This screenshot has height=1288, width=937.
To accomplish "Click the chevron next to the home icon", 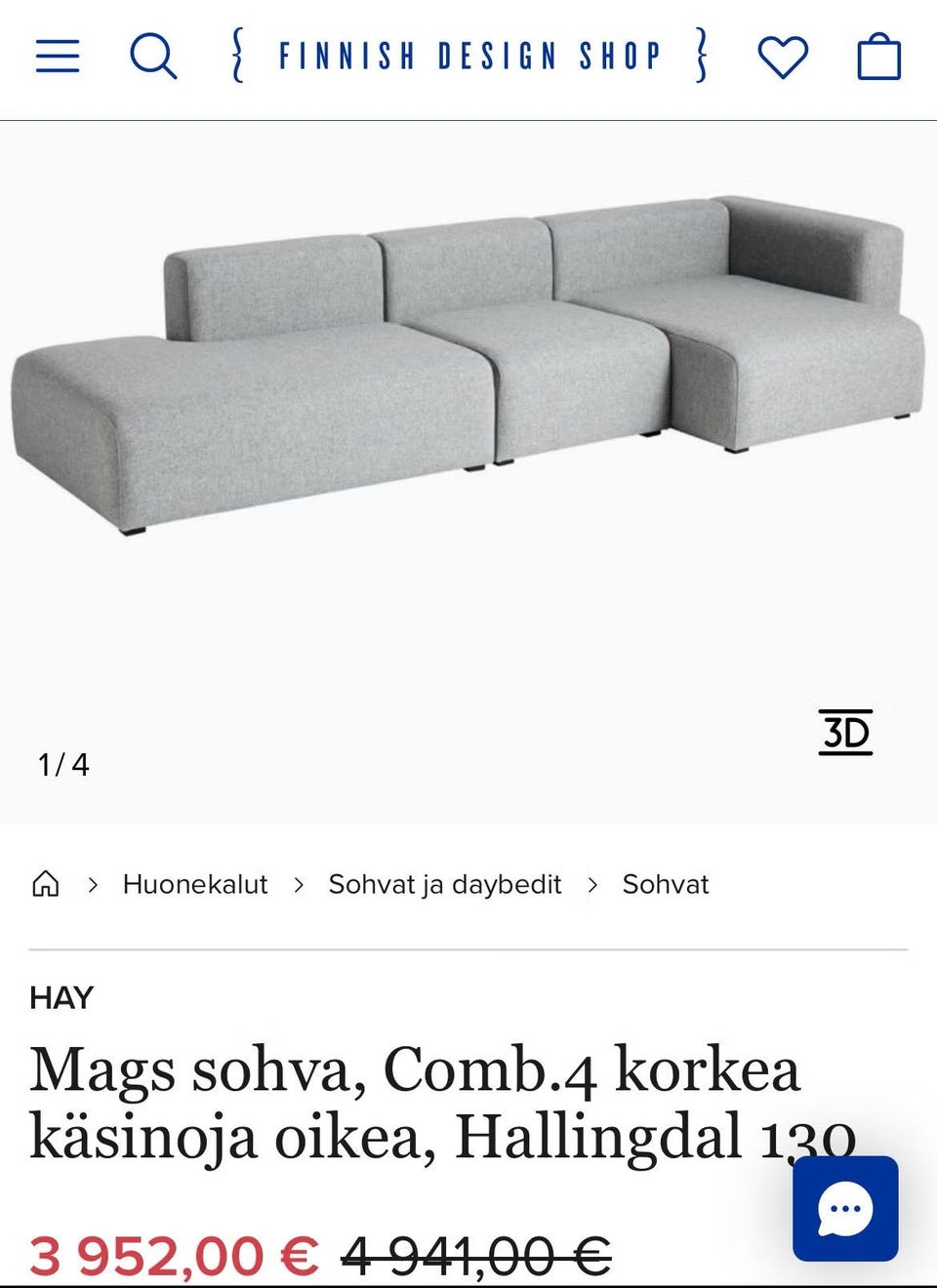I will click(x=94, y=884).
